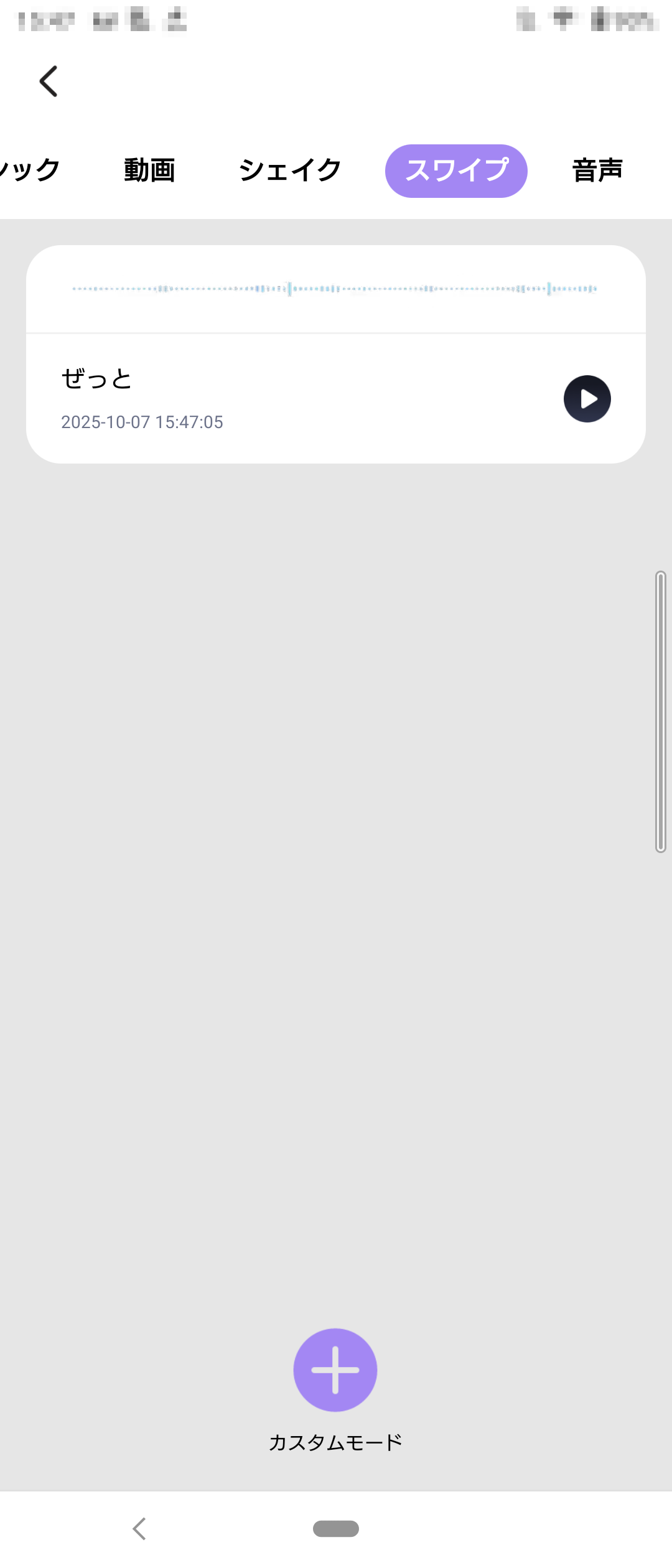The height and width of the screenshot is (1568, 672).
Task: Play the ぜっと pattern
Action: (x=587, y=399)
